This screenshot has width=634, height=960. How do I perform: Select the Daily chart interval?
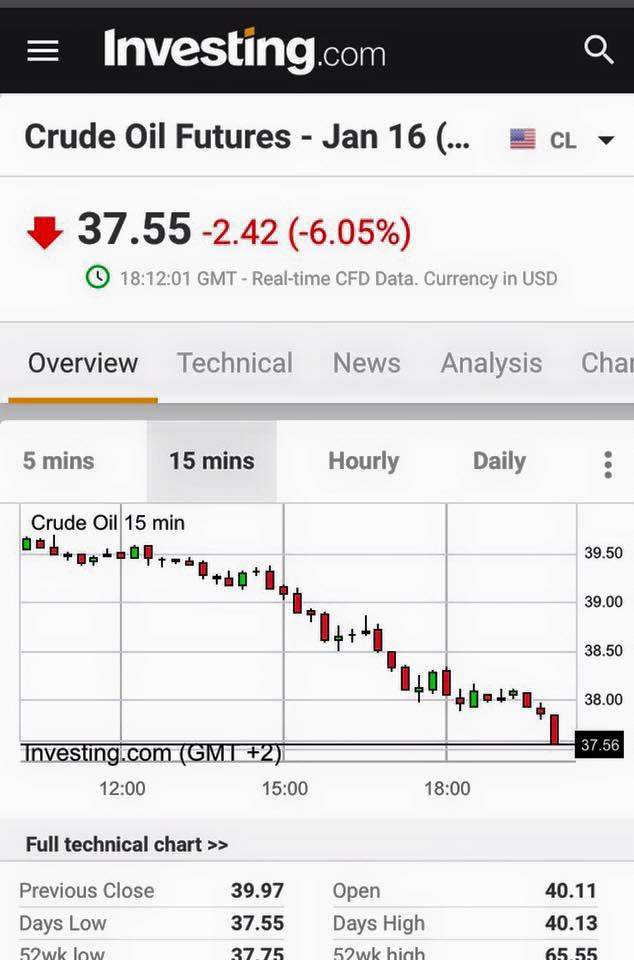(499, 461)
